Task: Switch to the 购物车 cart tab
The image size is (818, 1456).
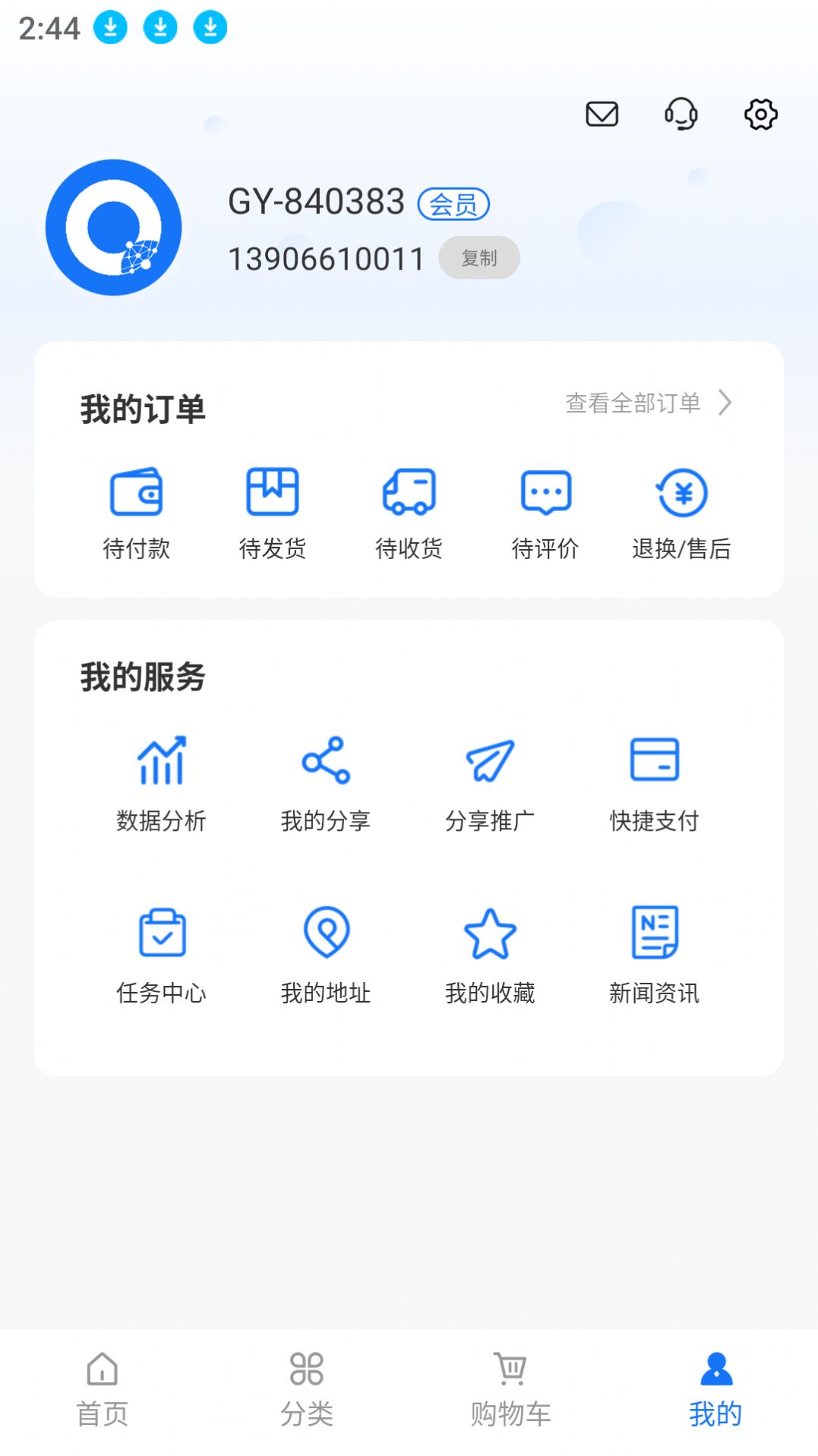Action: (x=510, y=1390)
